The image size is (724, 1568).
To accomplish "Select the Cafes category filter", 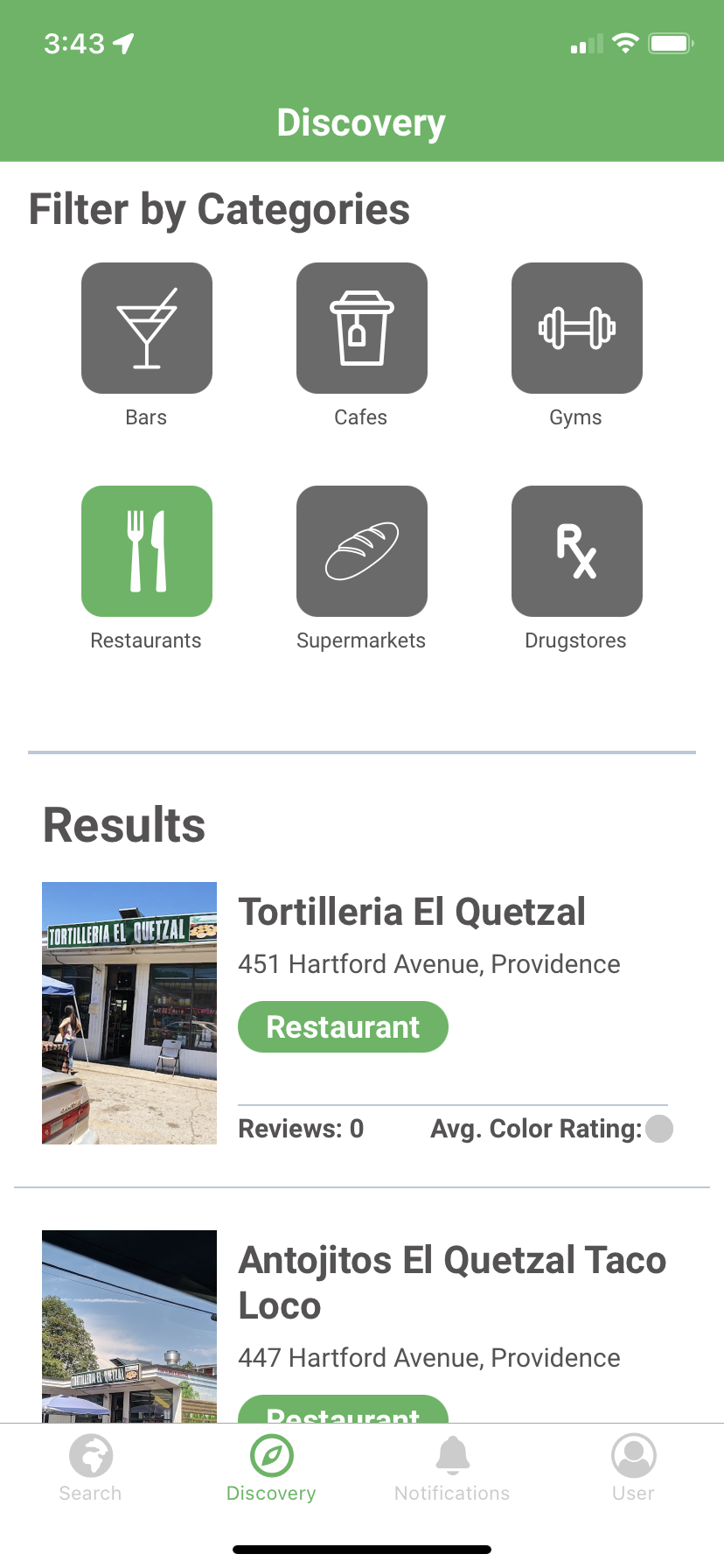I will click(361, 328).
